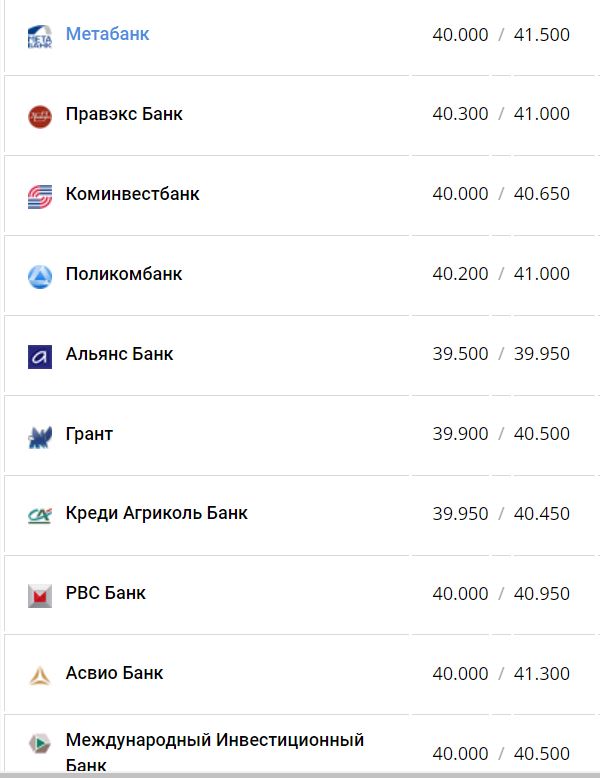This screenshot has width=600, height=778.
Task: Open Международный Инвестиционный Банк entry
Action: pyautogui.click(x=214, y=741)
